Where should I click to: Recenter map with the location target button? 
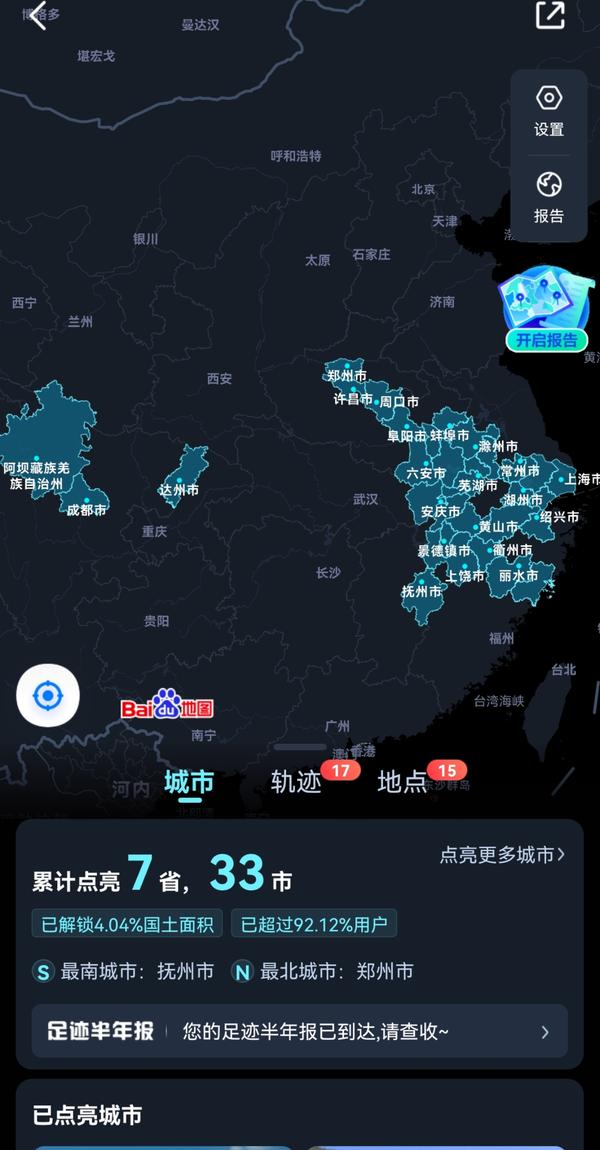coord(48,695)
